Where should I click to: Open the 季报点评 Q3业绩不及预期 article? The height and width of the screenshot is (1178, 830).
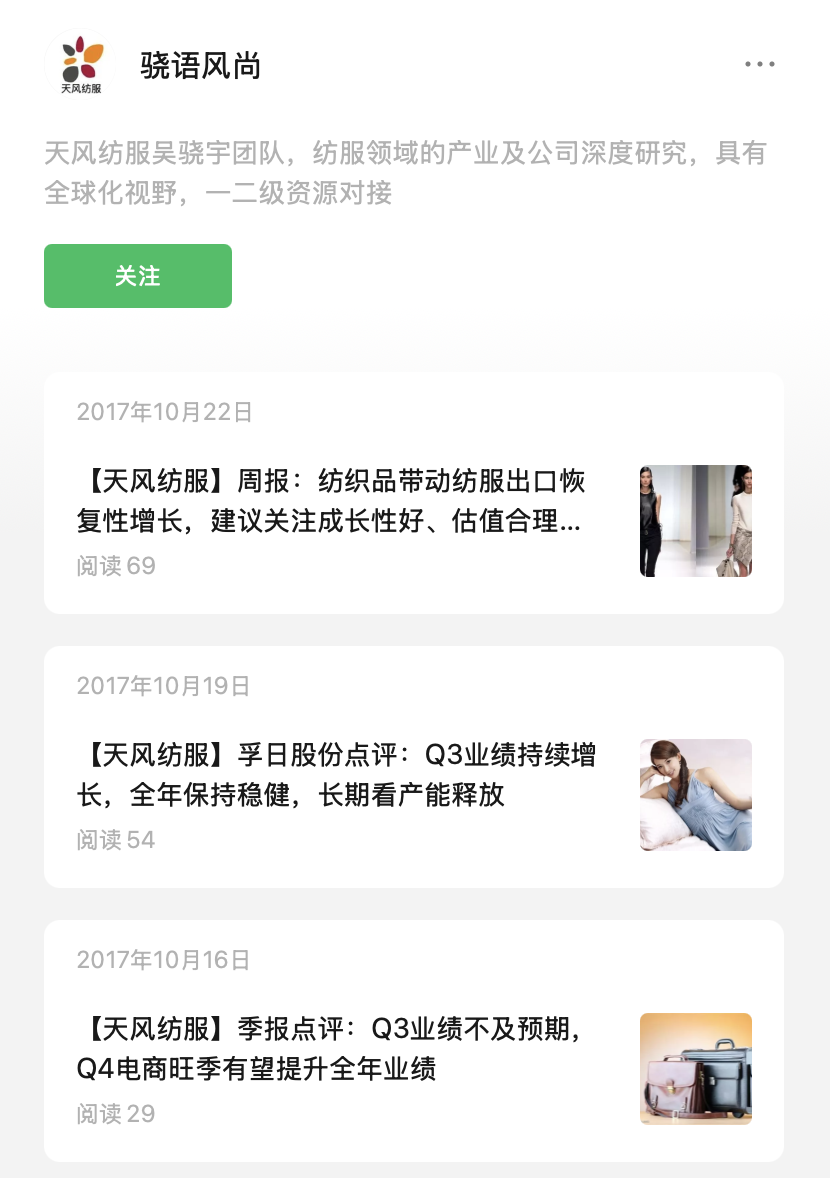(340, 1048)
